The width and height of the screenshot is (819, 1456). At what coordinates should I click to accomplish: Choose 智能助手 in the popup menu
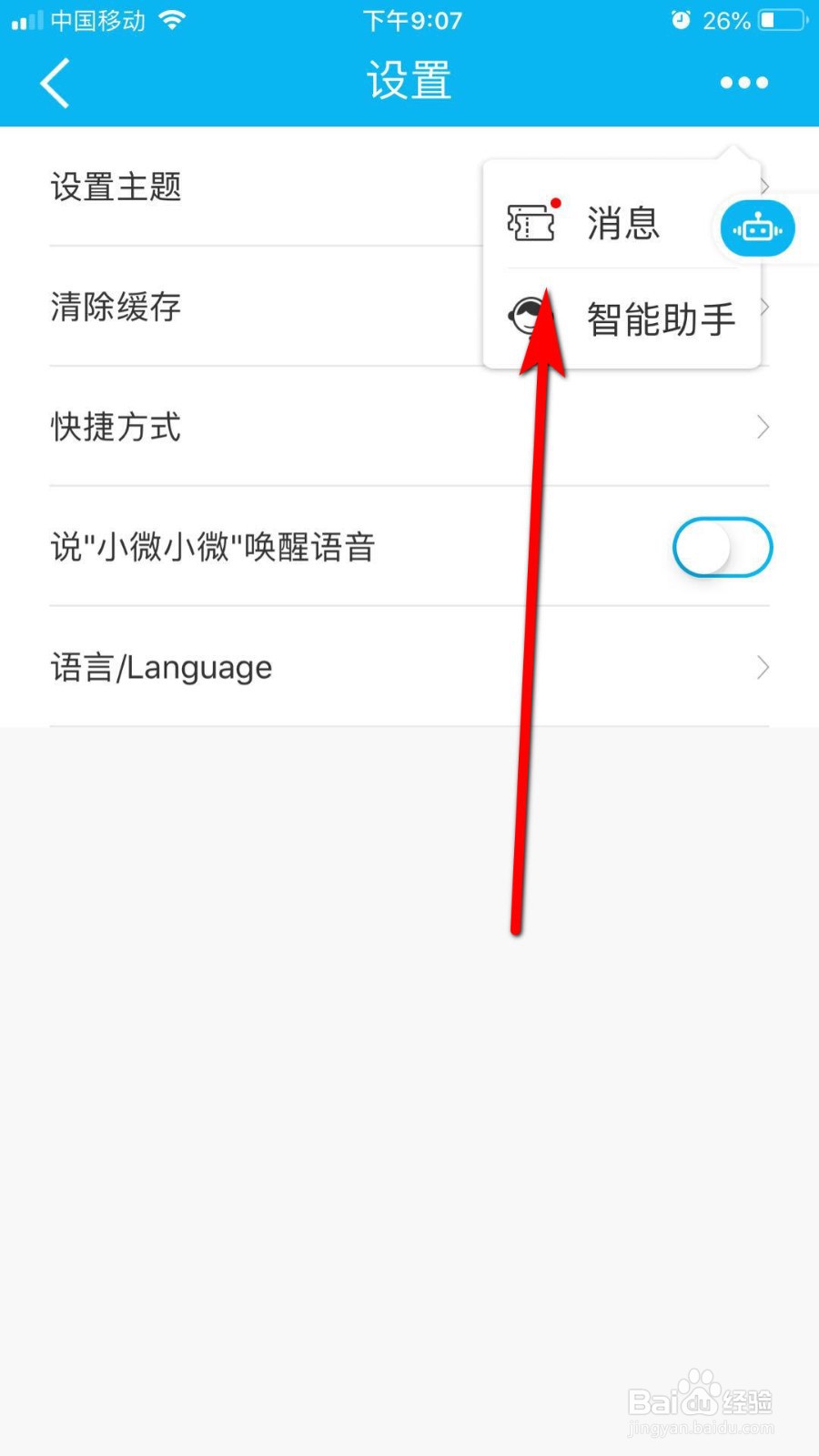[x=660, y=320]
